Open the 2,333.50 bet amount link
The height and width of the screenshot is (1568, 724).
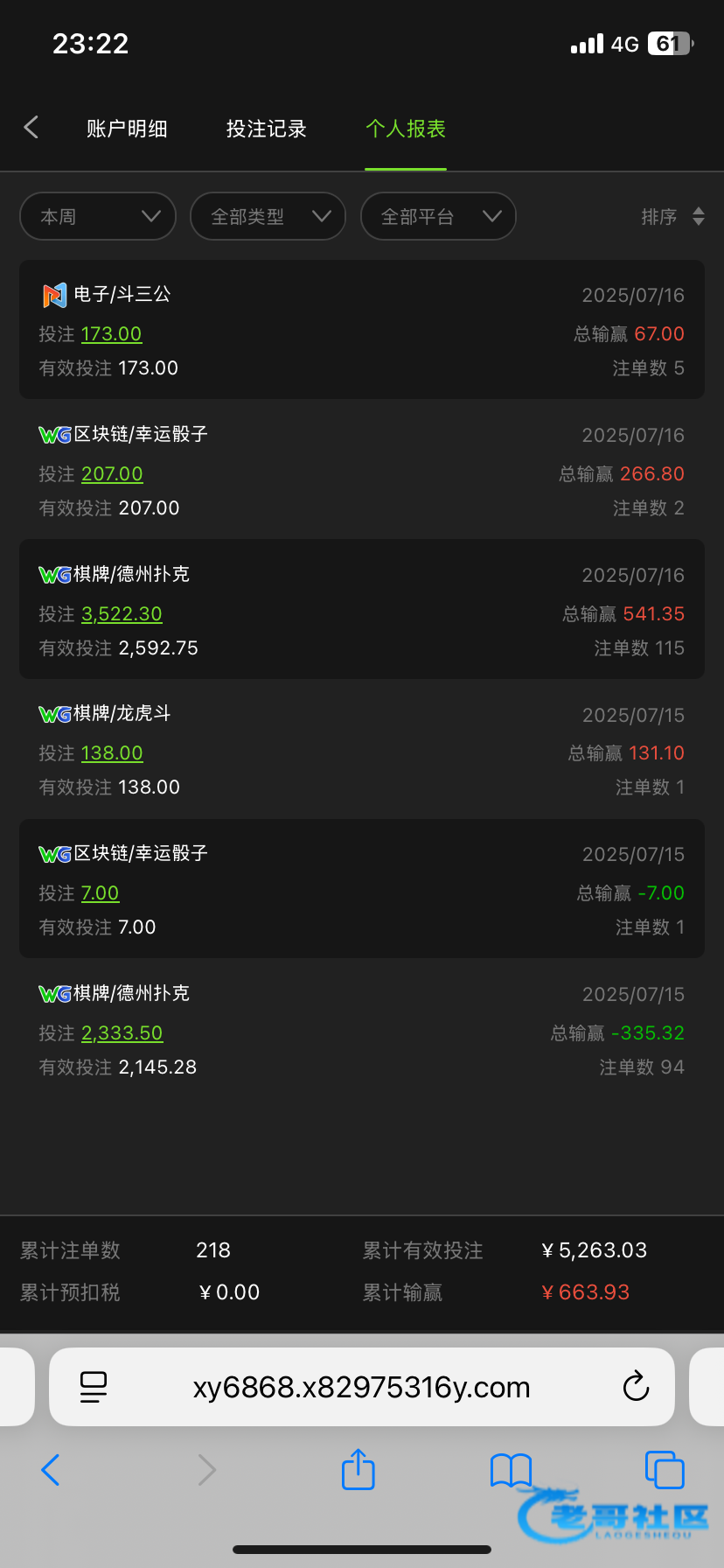point(122,1032)
